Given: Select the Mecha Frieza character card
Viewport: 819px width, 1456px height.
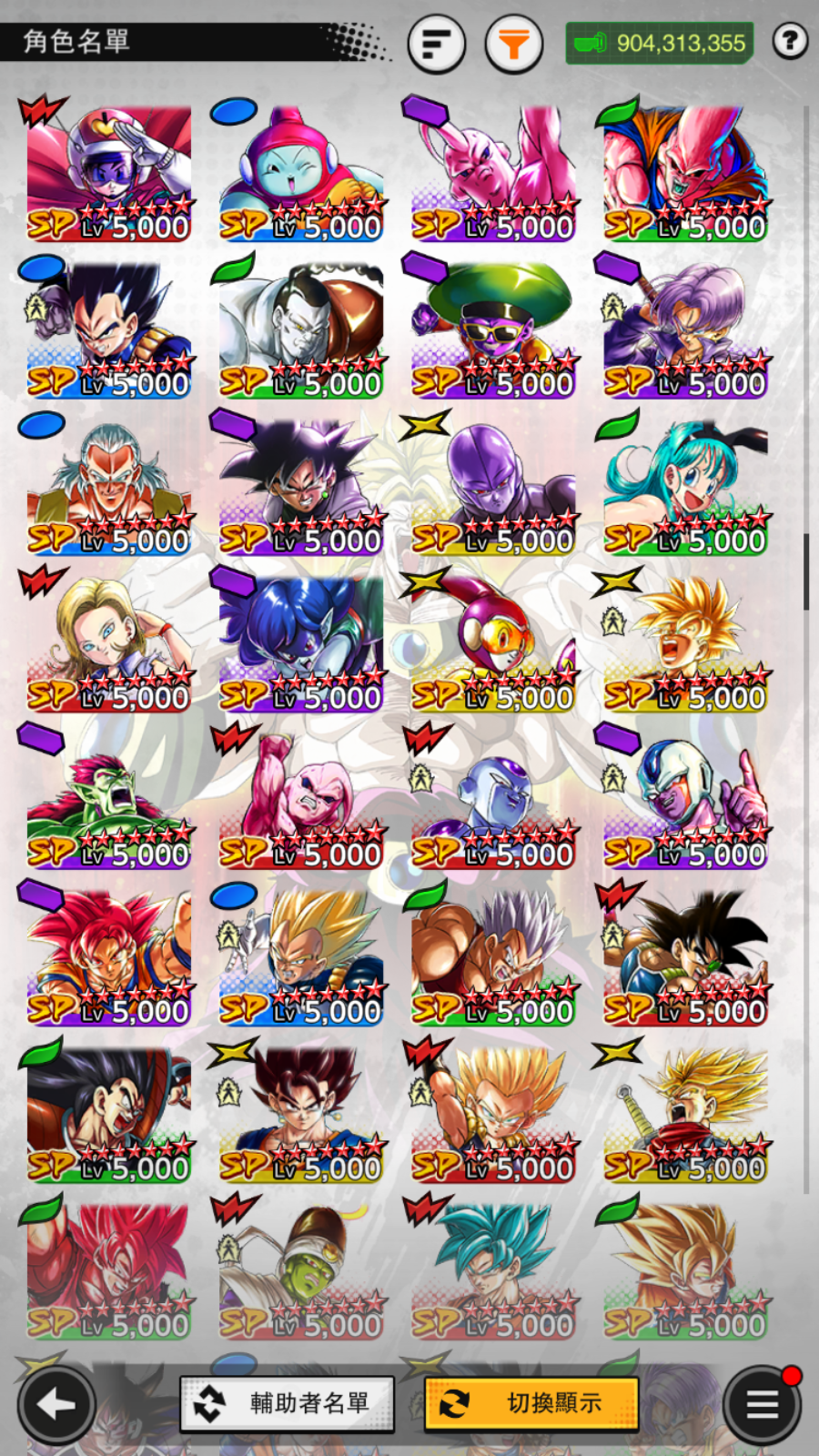Looking at the screenshot, I should click(685, 801).
